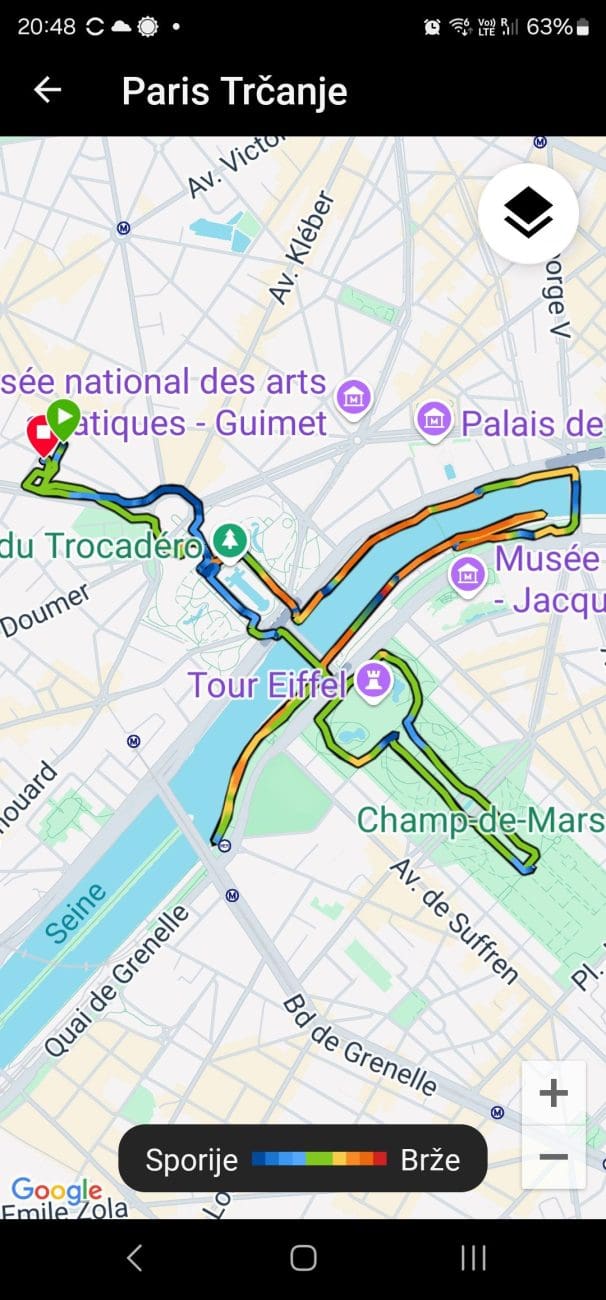This screenshot has width=606, height=1300.
Task: Open recent apps from navigation bar
Action: coord(472,1258)
